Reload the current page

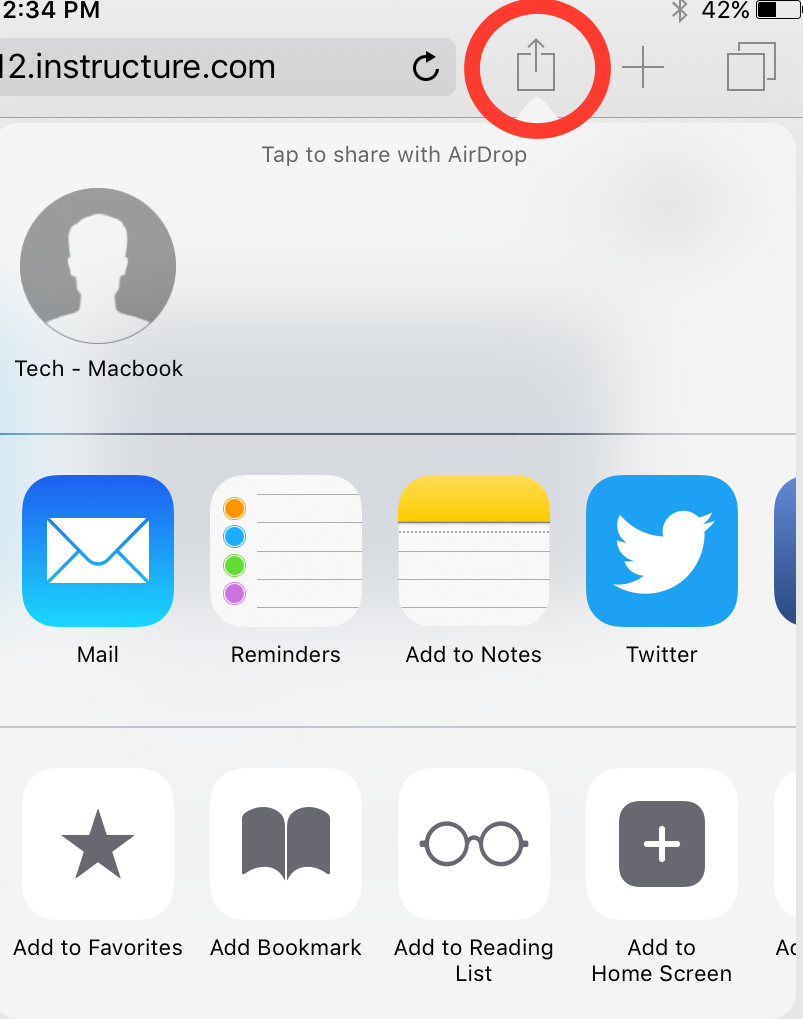click(x=426, y=67)
